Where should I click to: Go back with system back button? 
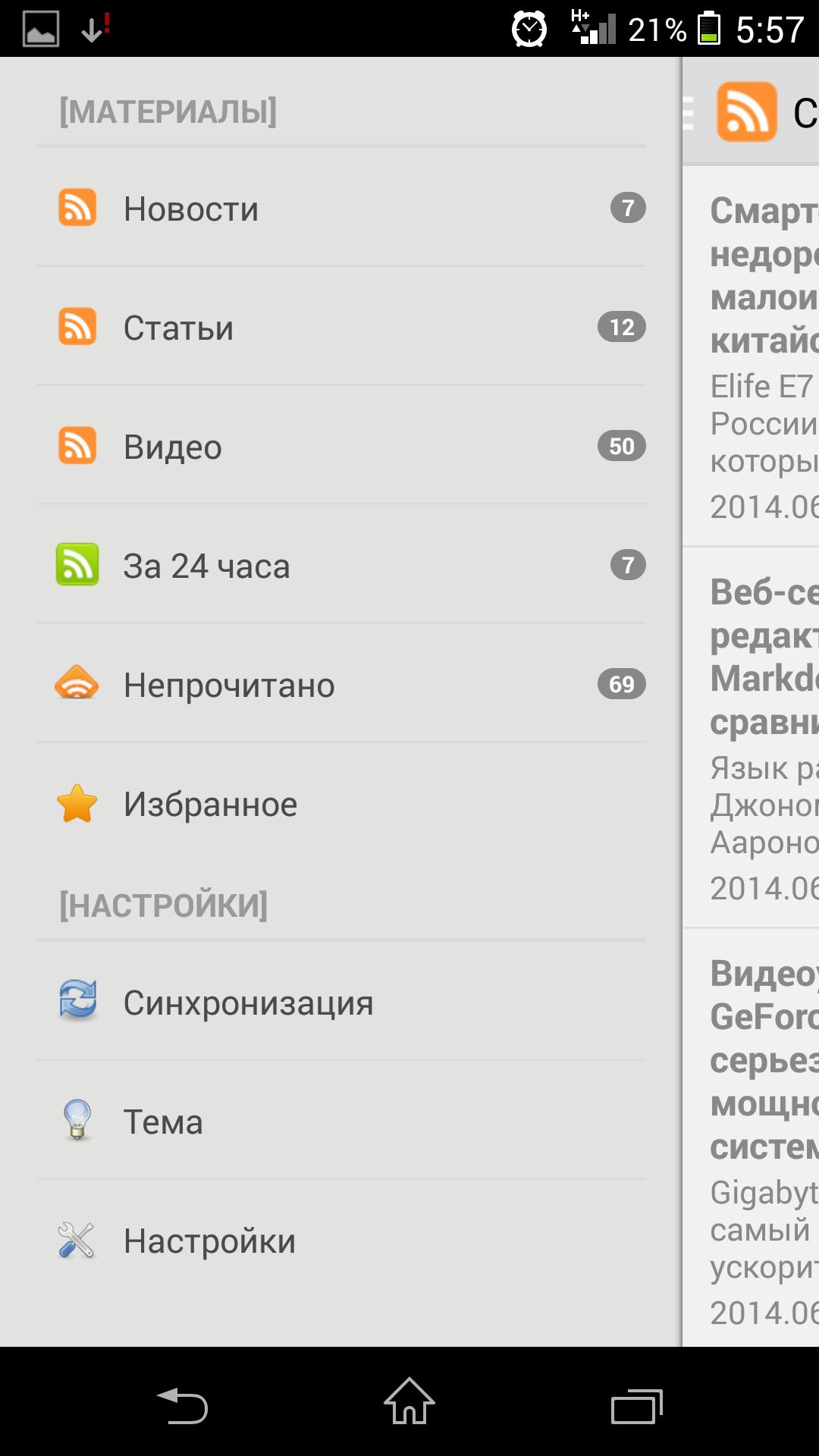click(x=182, y=1404)
